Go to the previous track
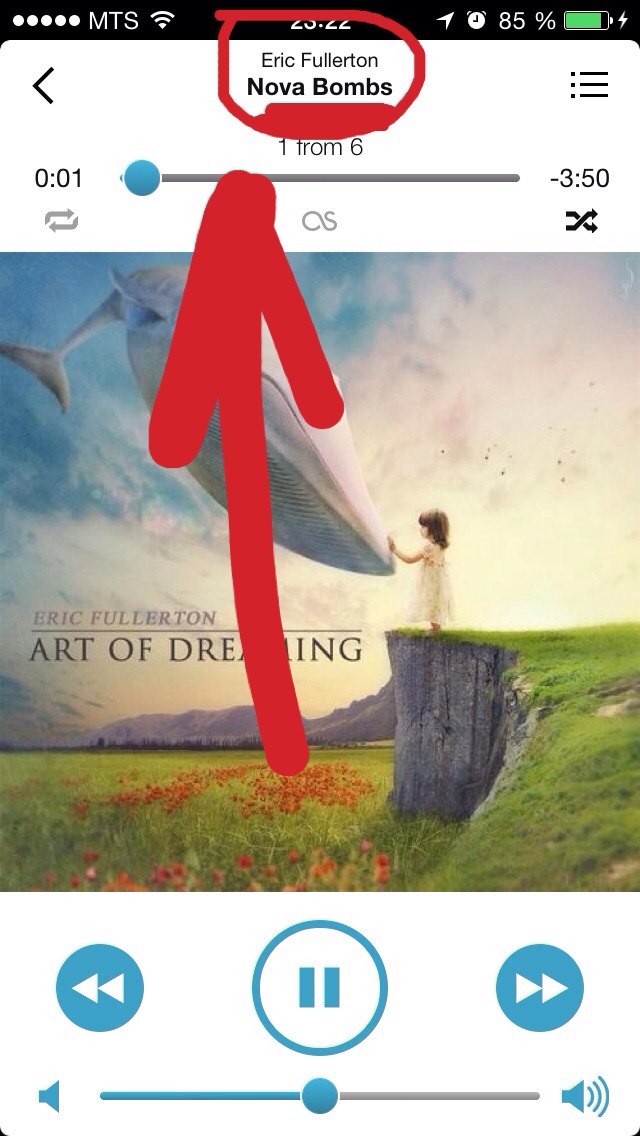This screenshot has height=1136, width=640. pos(100,987)
